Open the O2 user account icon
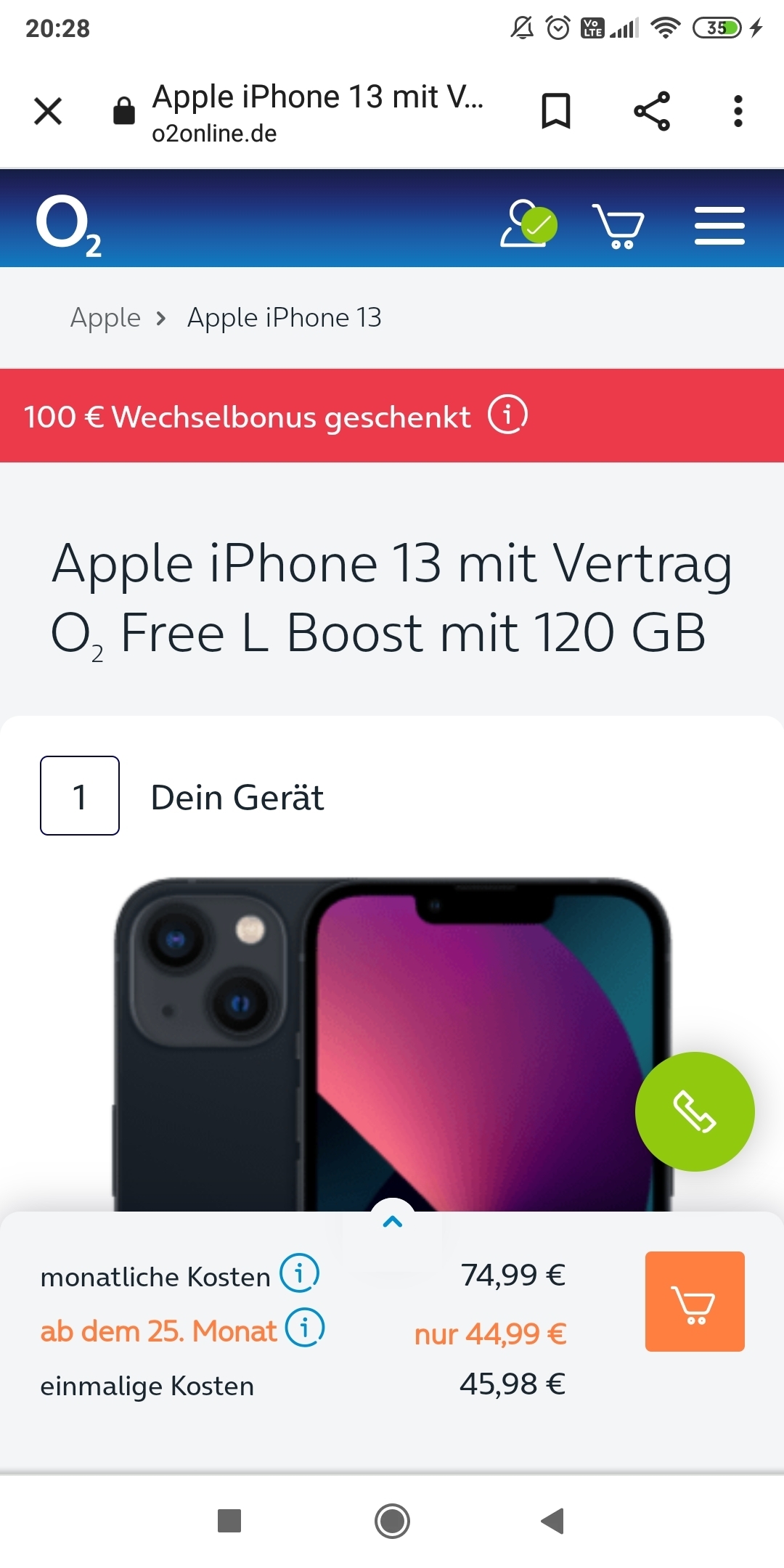Screen dimensions: 784x1568 [x=528, y=225]
